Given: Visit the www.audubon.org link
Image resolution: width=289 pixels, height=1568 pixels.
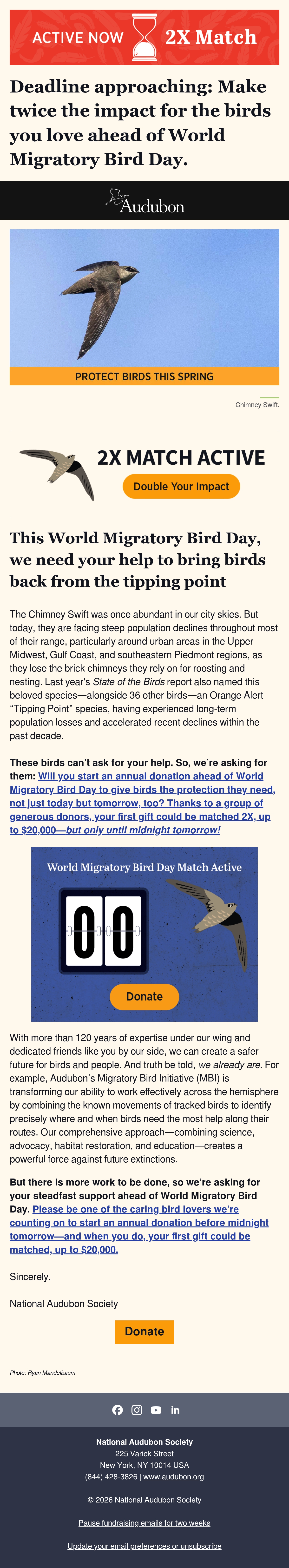Looking at the screenshot, I should 173,1477.
